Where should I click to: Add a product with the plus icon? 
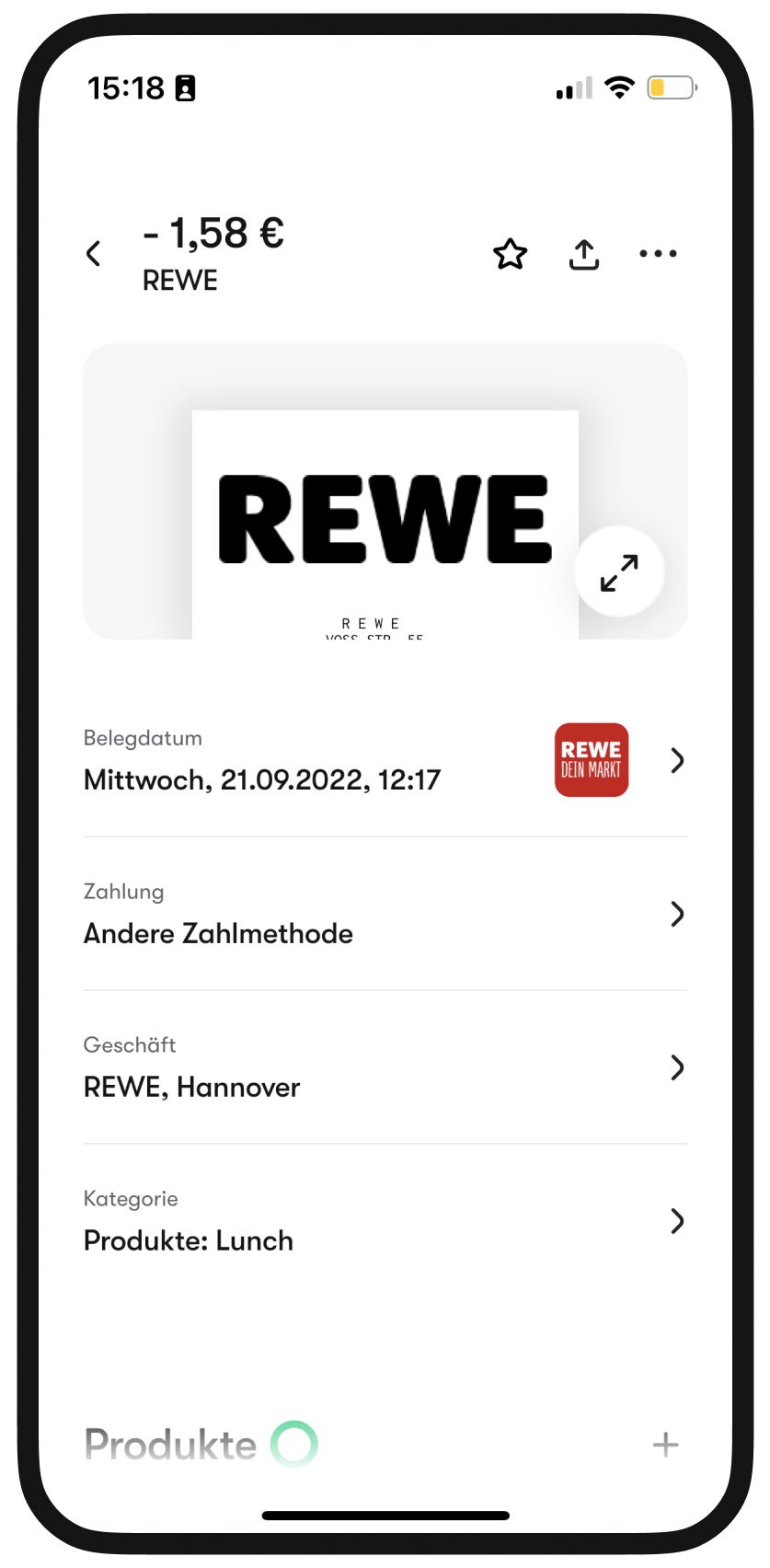tap(666, 1445)
